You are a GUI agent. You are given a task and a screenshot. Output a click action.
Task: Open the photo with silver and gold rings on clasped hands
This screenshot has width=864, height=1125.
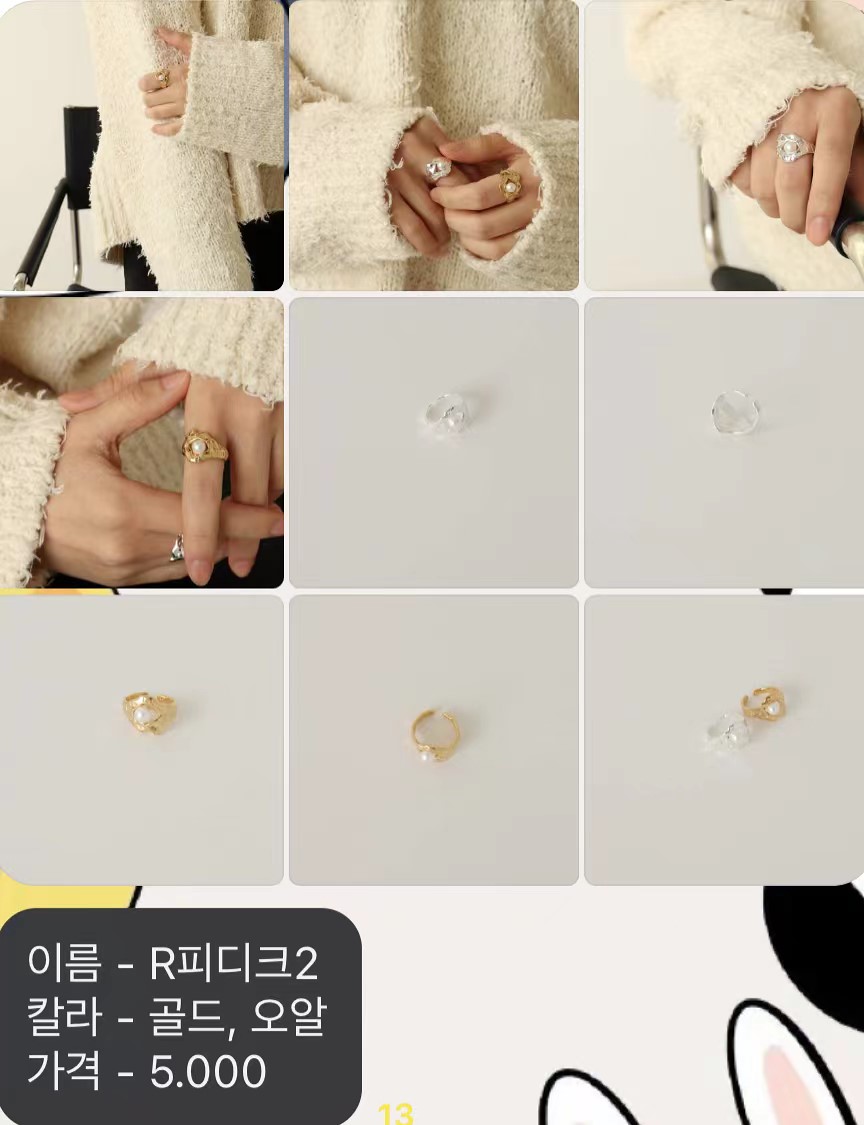click(x=433, y=145)
